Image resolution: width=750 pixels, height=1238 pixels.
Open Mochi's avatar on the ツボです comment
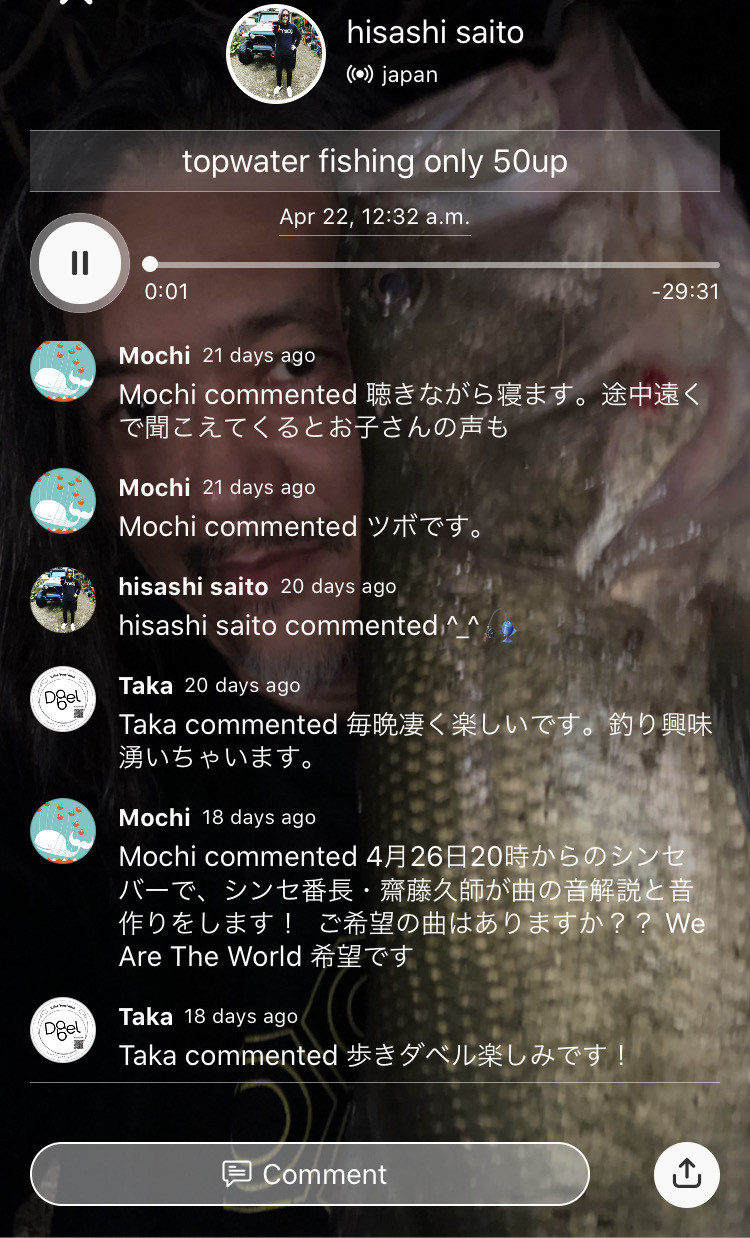[x=63, y=502]
